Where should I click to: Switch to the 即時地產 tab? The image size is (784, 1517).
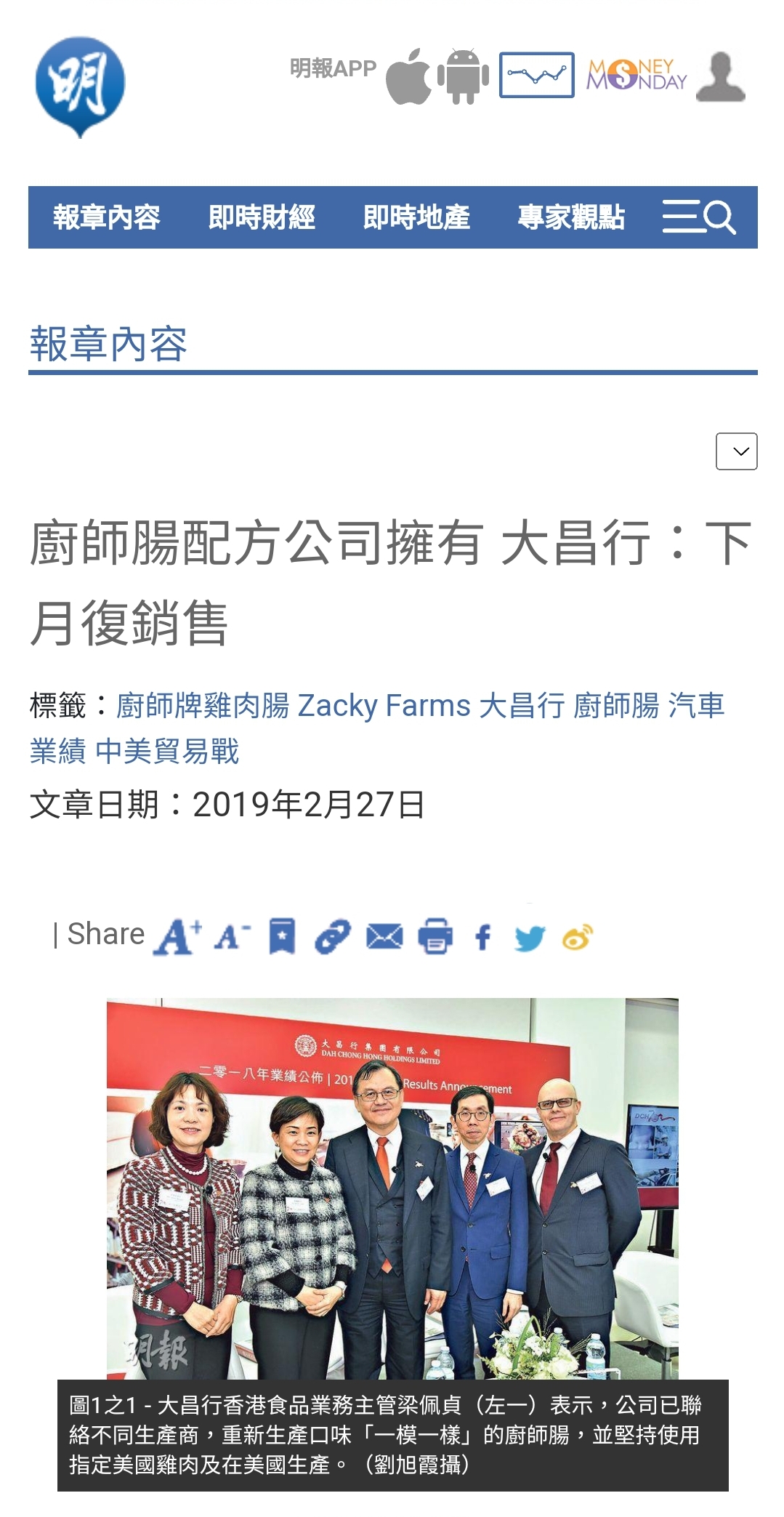416,217
